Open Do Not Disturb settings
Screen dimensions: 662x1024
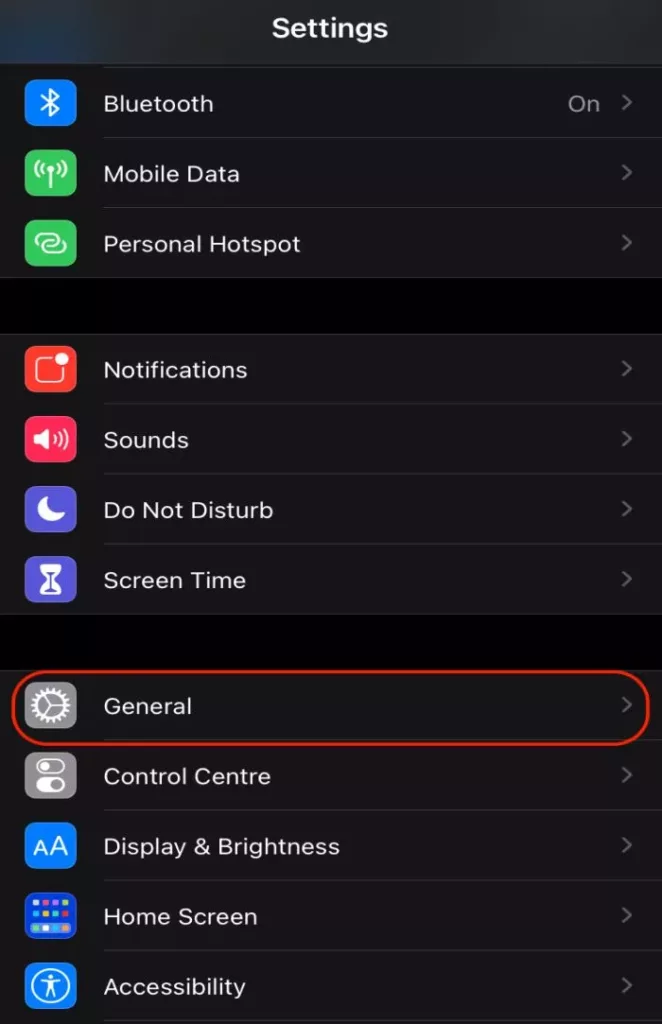tap(330, 510)
